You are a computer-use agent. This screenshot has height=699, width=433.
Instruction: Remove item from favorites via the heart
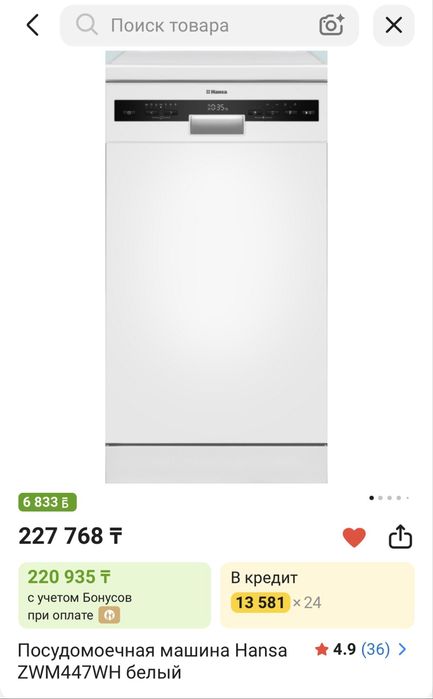tap(354, 537)
